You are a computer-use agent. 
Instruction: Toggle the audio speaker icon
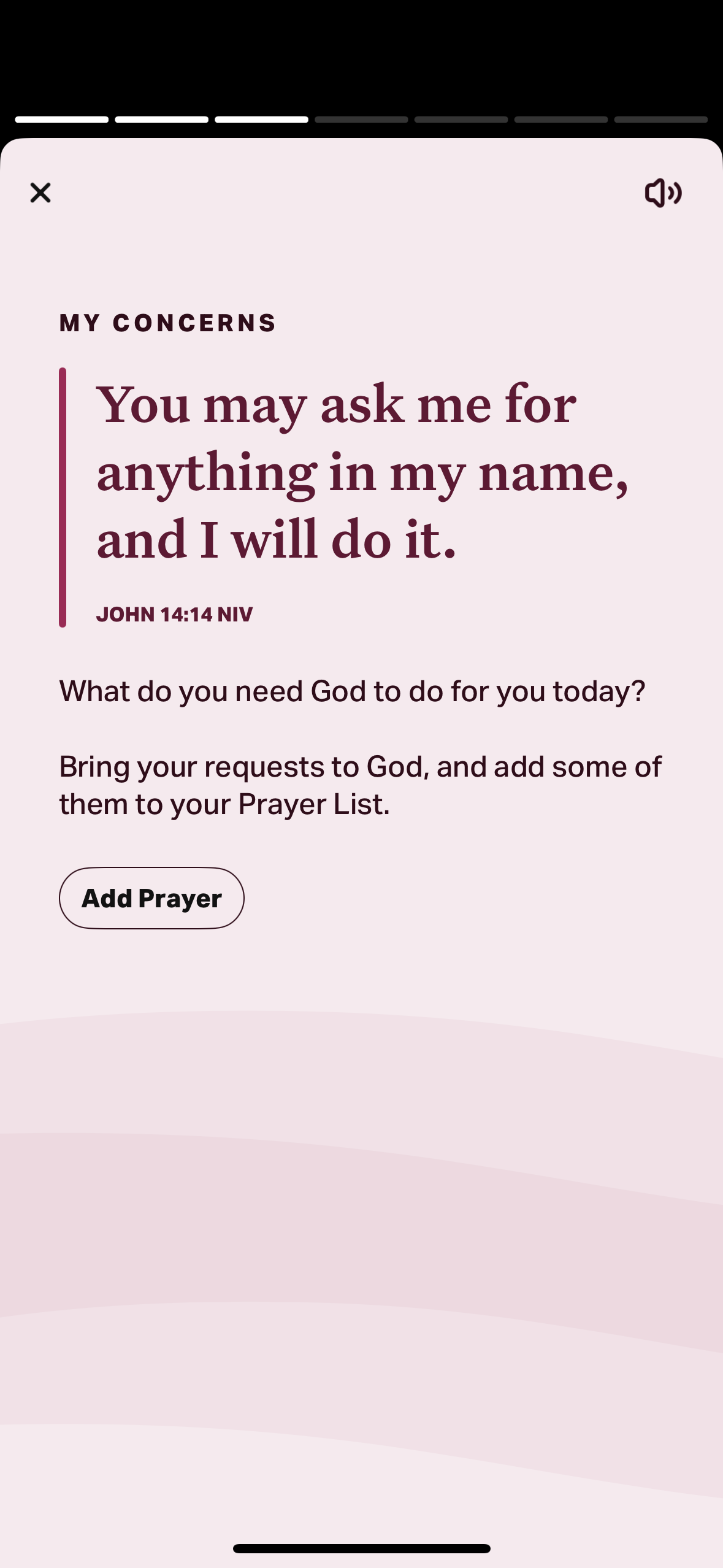(663, 193)
